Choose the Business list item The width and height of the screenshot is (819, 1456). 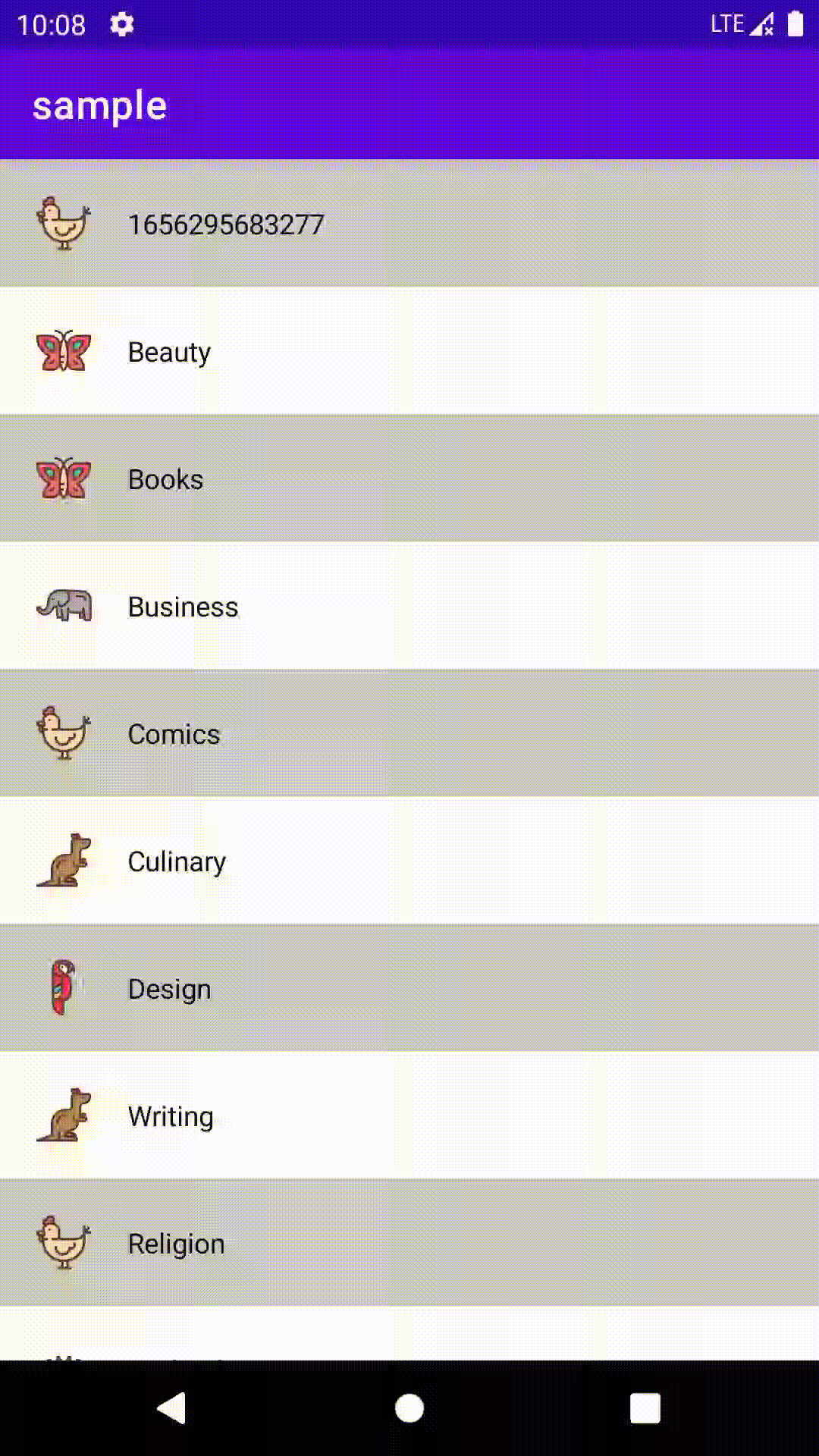(x=409, y=606)
